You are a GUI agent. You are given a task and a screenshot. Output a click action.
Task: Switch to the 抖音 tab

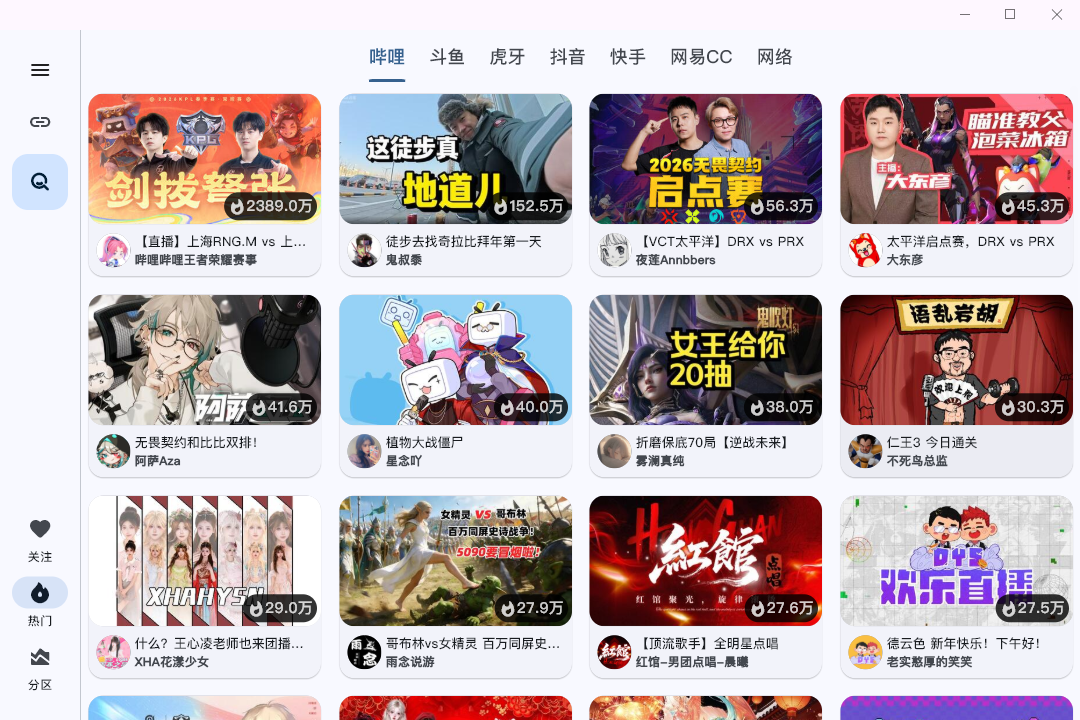pos(567,57)
